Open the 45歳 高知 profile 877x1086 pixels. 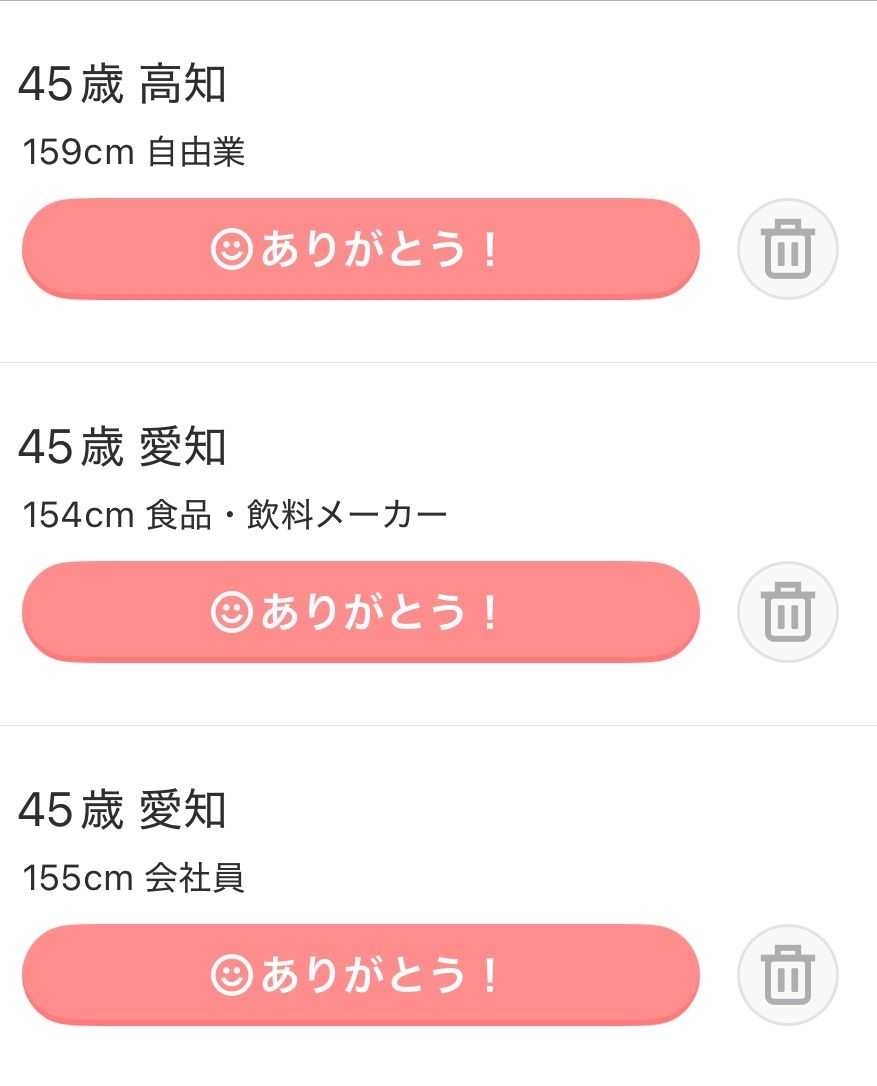[122, 86]
